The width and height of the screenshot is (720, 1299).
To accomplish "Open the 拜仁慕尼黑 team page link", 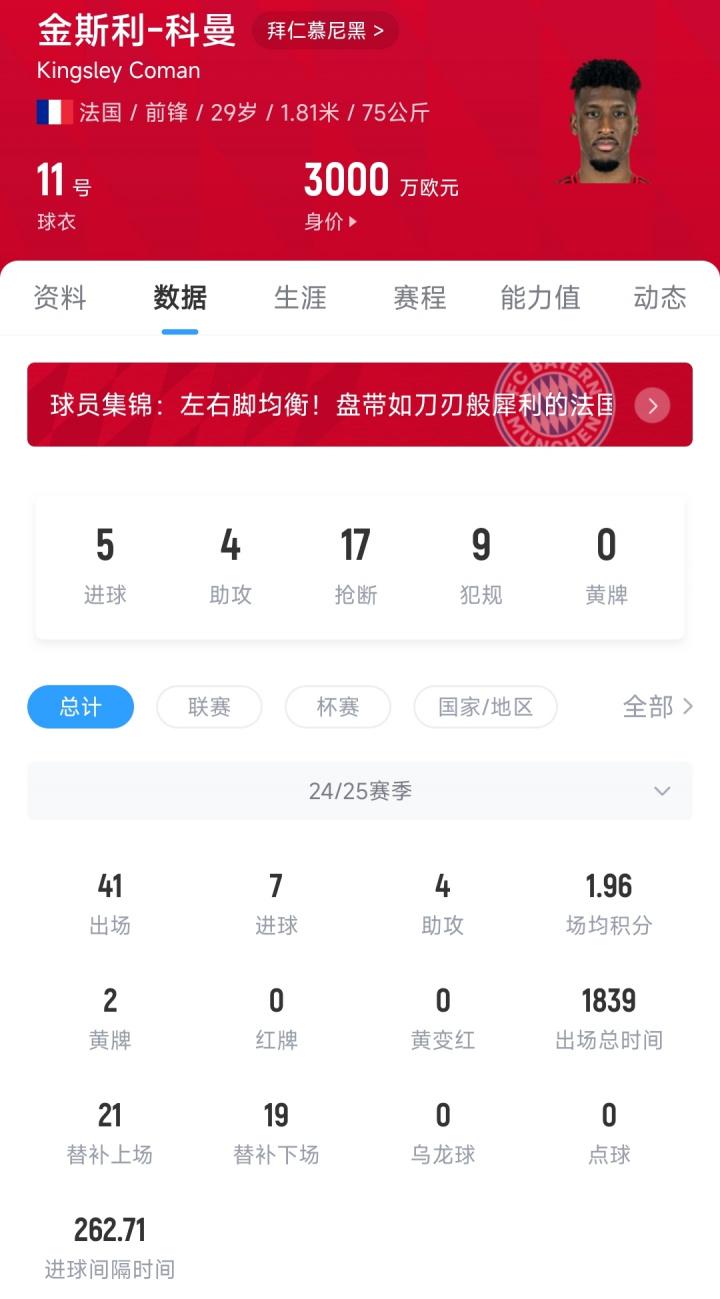I will pyautogui.click(x=325, y=31).
